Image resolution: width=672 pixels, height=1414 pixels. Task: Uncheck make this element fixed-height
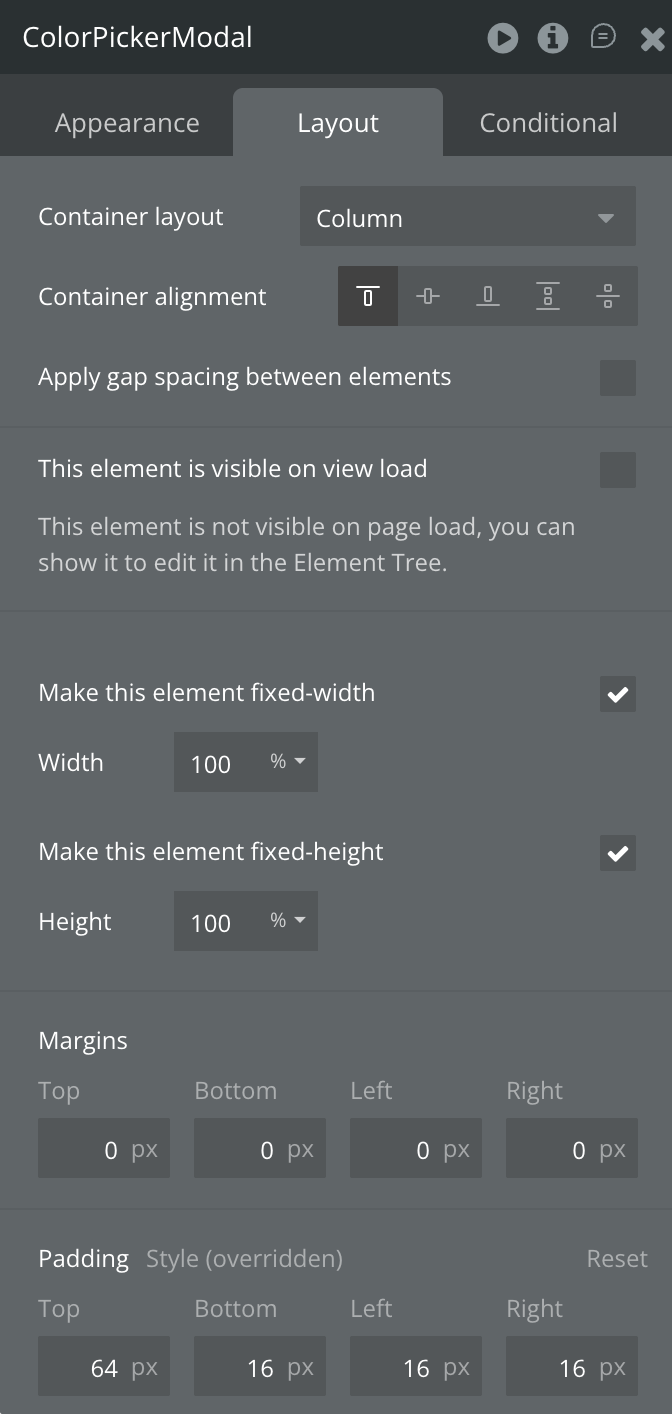coord(617,853)
